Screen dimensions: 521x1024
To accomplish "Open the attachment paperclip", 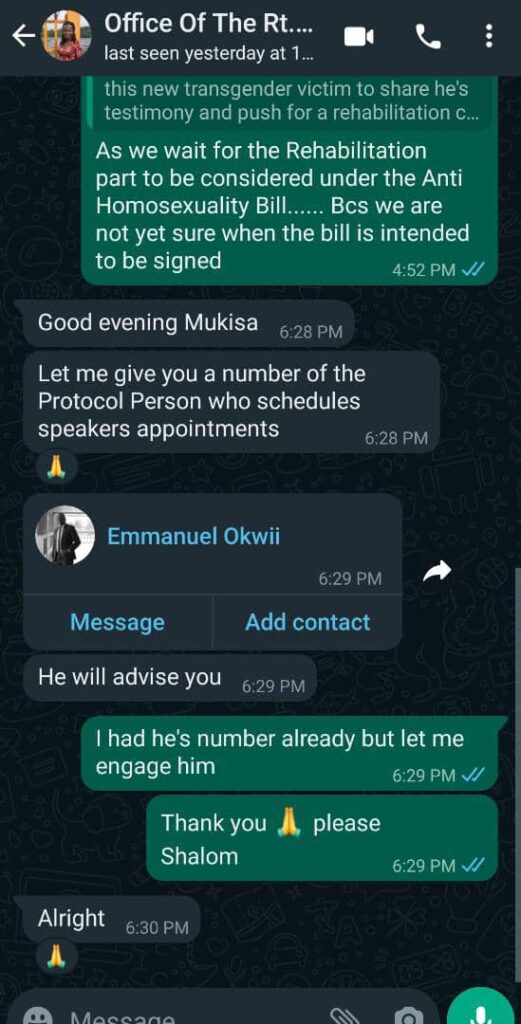I will coord(344,1016).
